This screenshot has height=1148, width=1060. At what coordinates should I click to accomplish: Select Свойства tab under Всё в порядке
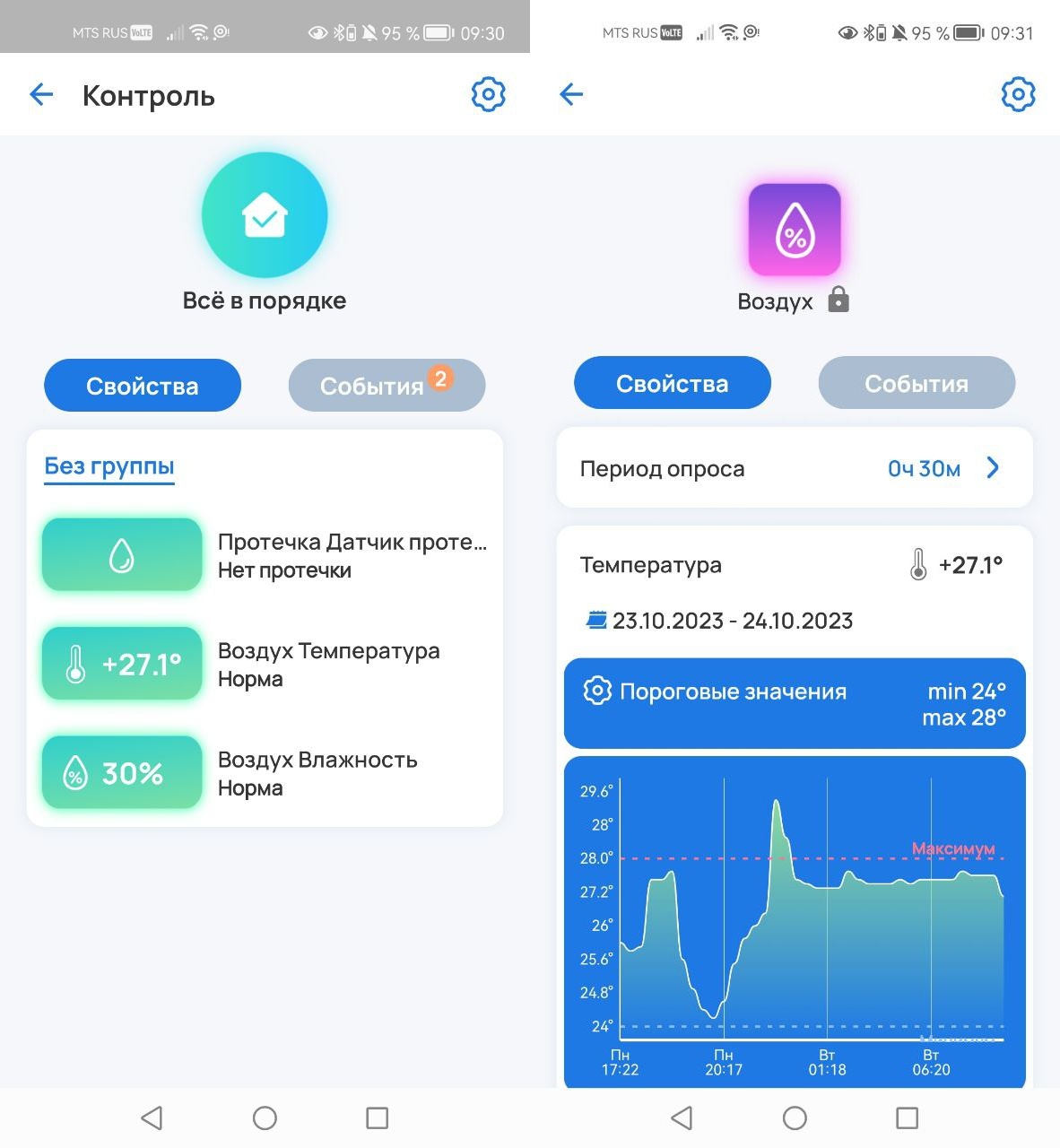143,386
